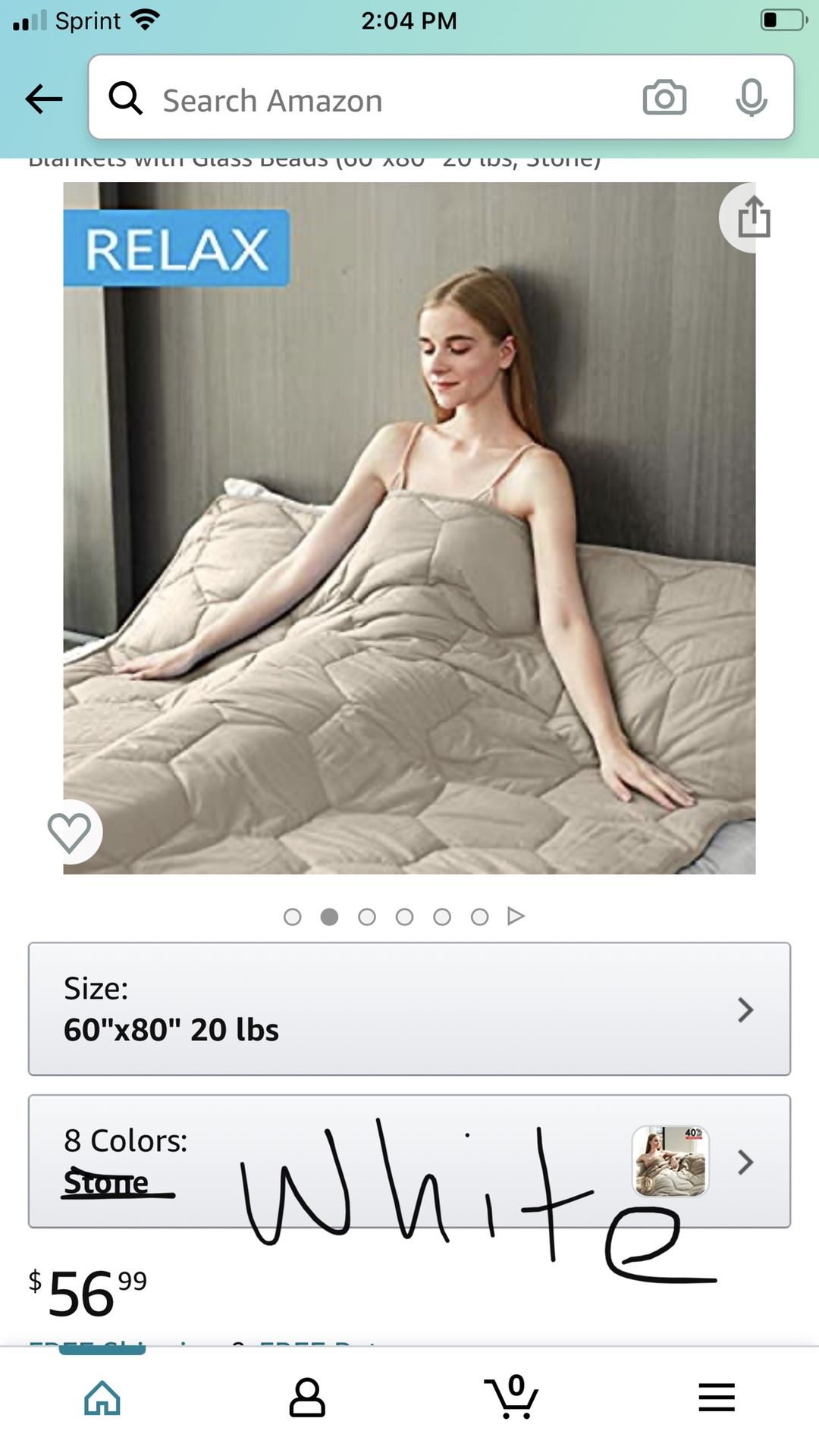
Task: Open the blanket product image
Action: [x=409, y=531]
